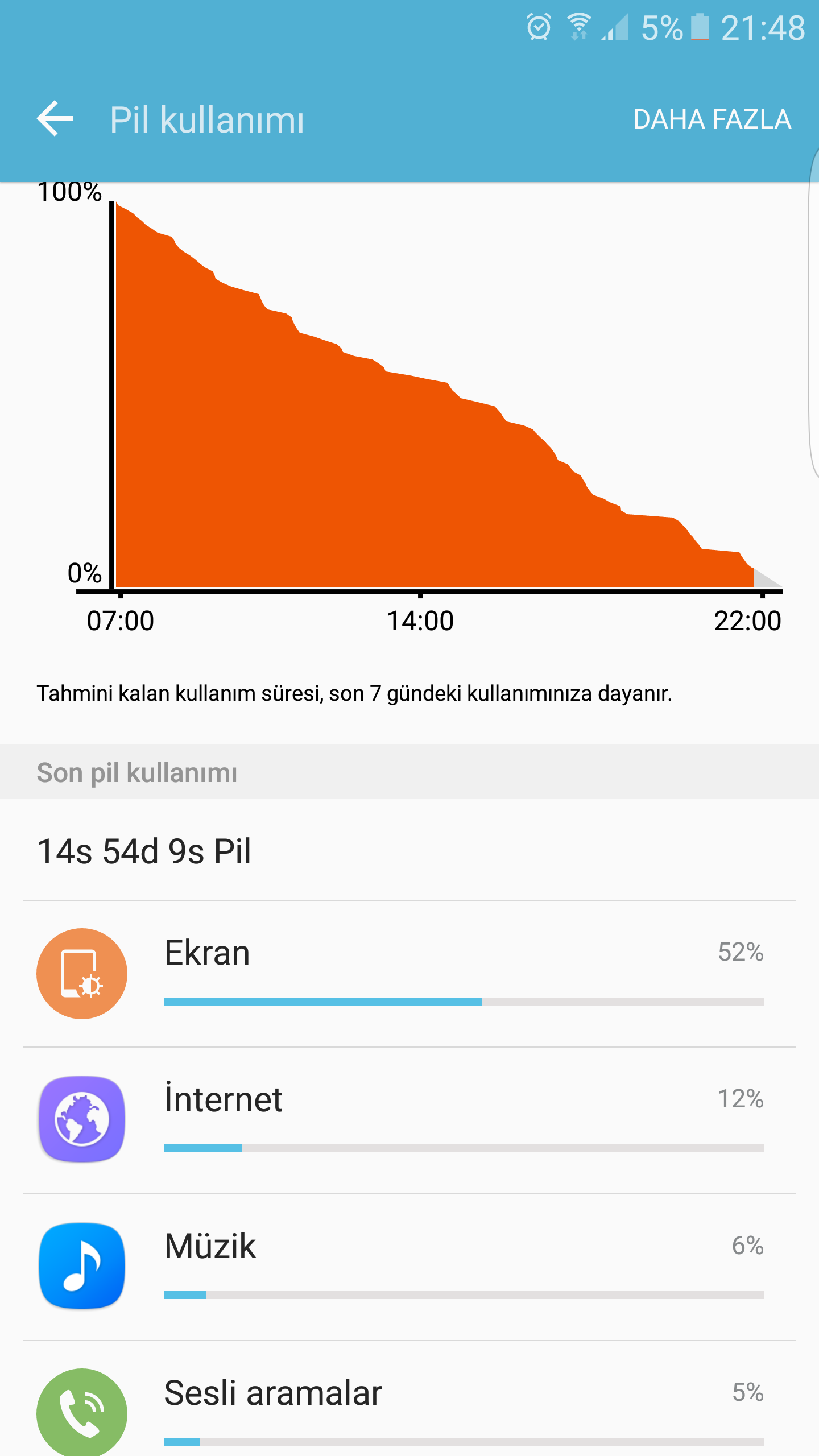Open the DAHA FAZLA menu
Image resolution: width=819 pixels, height=1456 pixels.
click(712, 119)
